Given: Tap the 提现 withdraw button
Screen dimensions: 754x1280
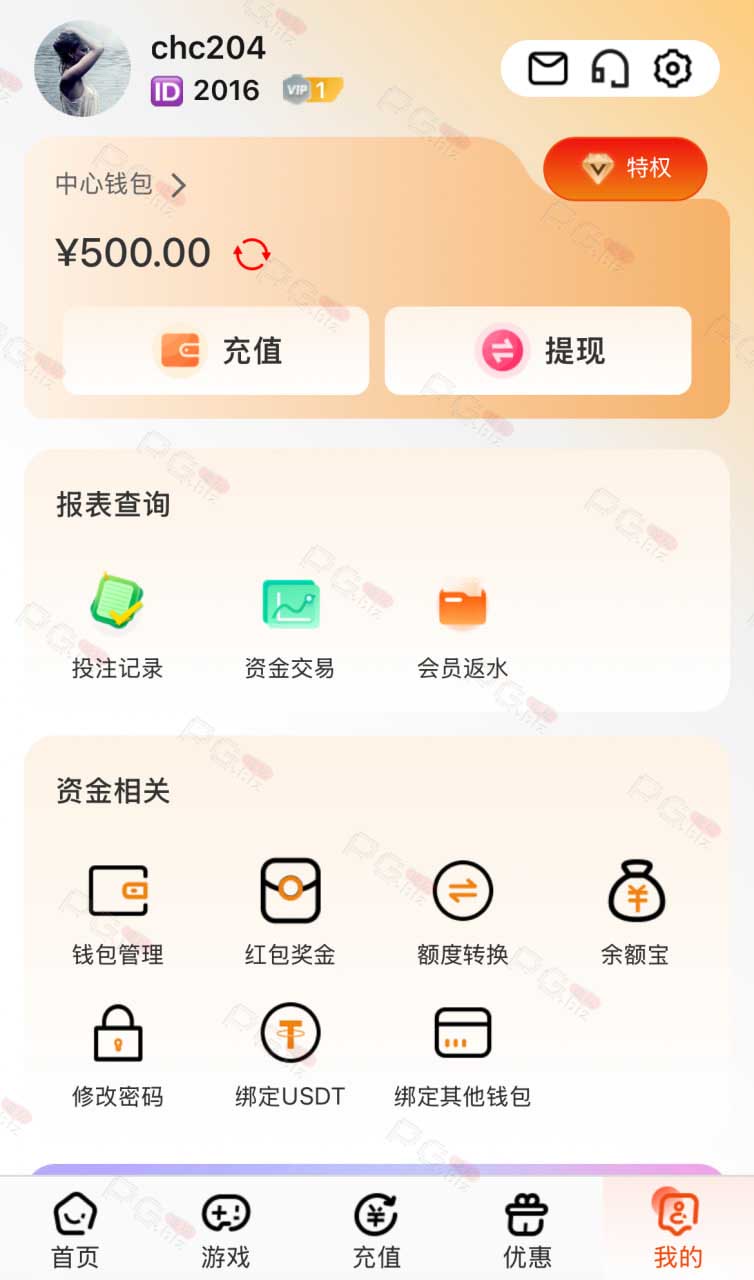Looking at the screenshot, I should pyautogui.click(x=538, y=351).
